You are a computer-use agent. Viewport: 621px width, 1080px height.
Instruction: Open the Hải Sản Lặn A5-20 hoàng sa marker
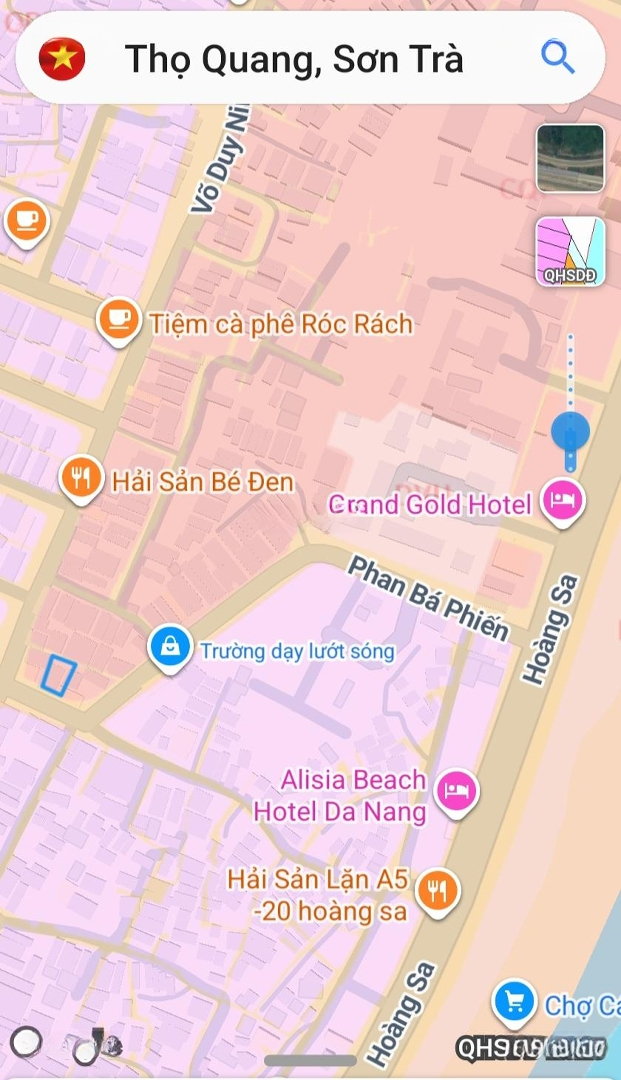point(437,888)
